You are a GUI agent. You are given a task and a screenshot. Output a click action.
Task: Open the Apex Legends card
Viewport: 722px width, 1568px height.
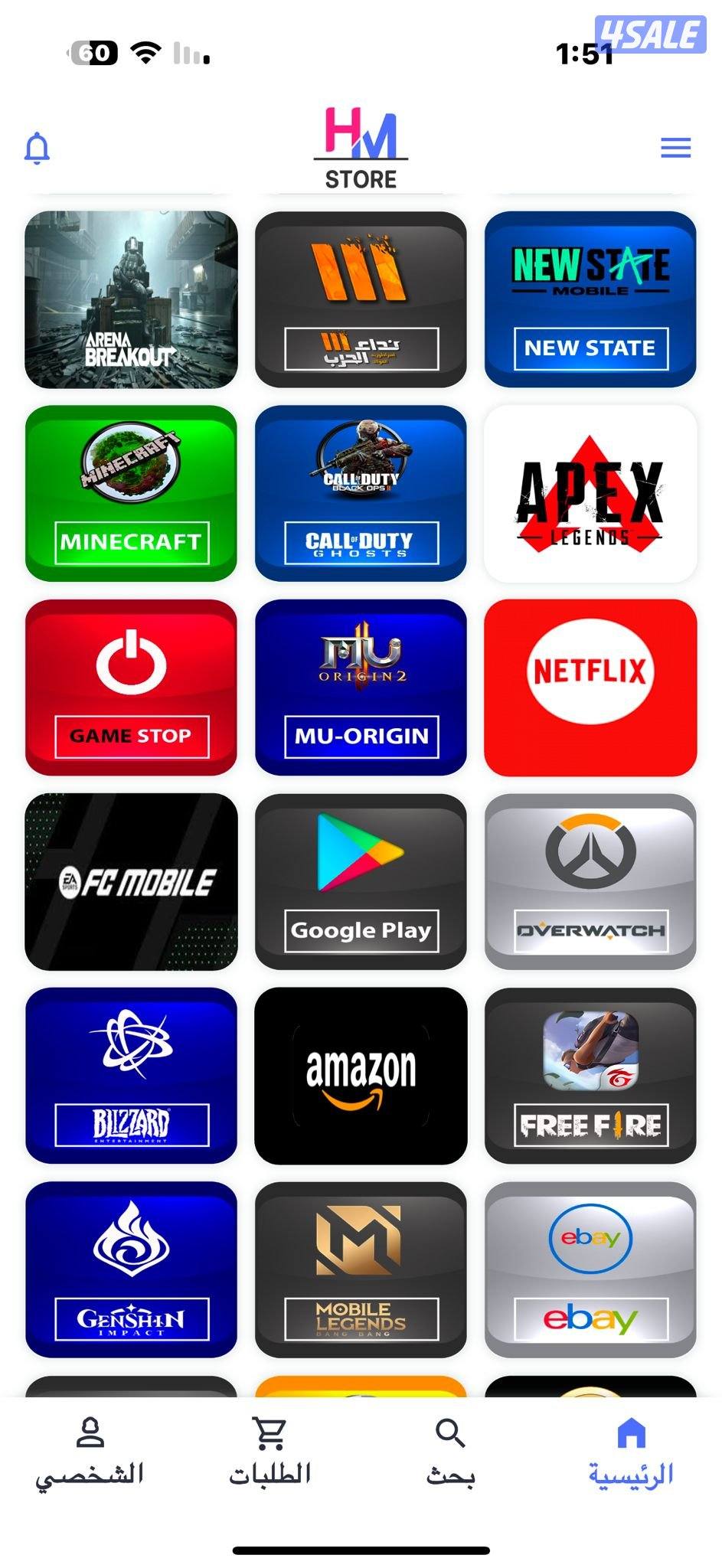click(x=590, y=494)
